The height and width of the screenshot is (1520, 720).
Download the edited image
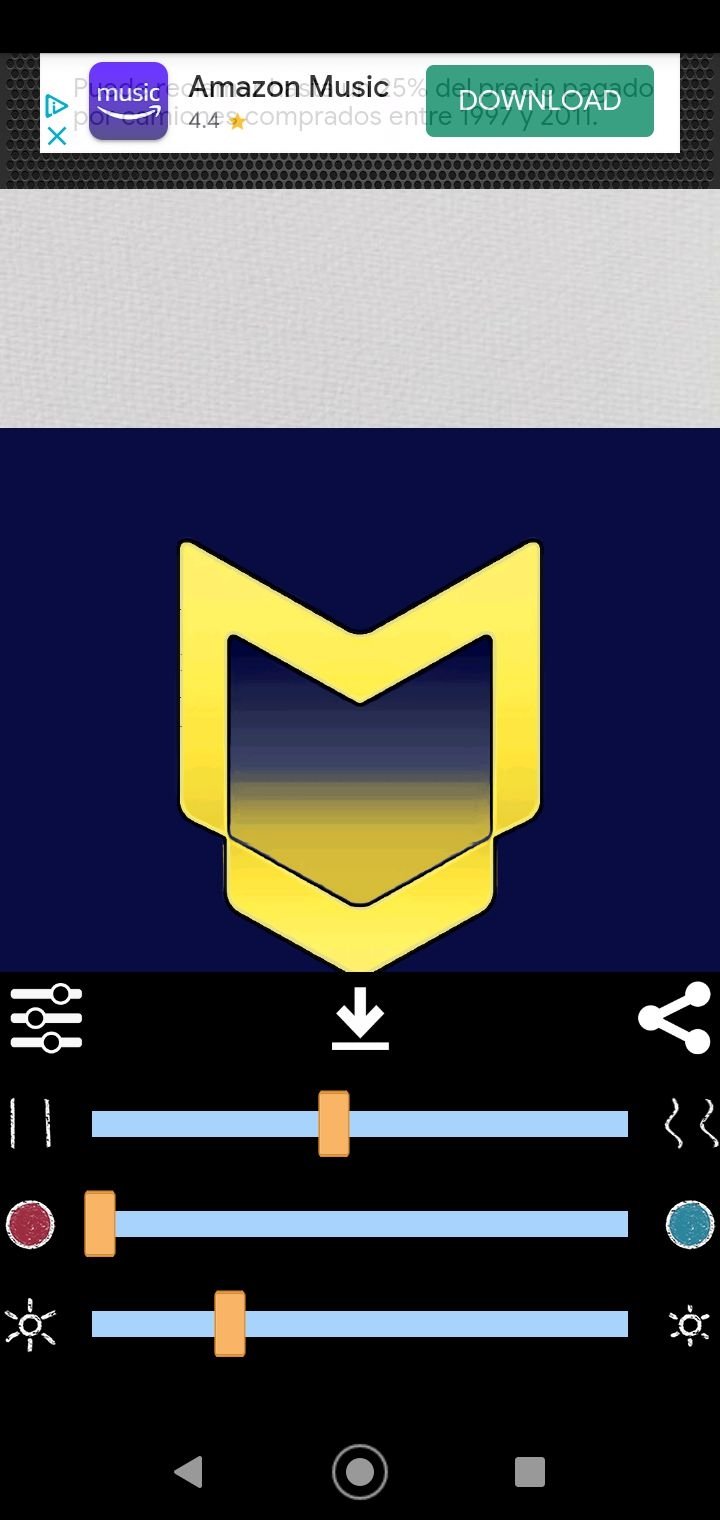360,1018
